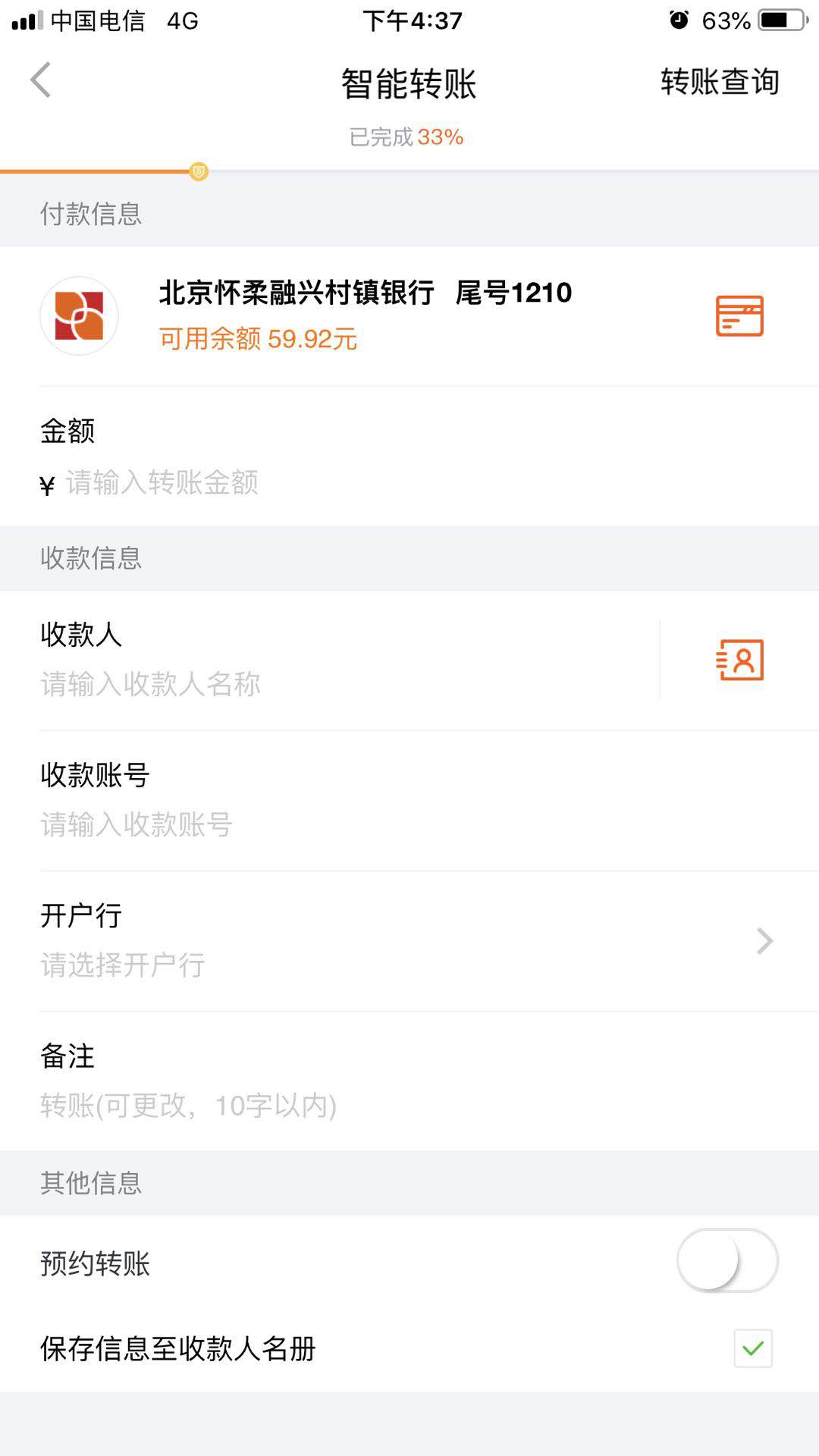Enter the 收款人 payee name field
The height and width of the screenshot is (1456, 819).
349,684
